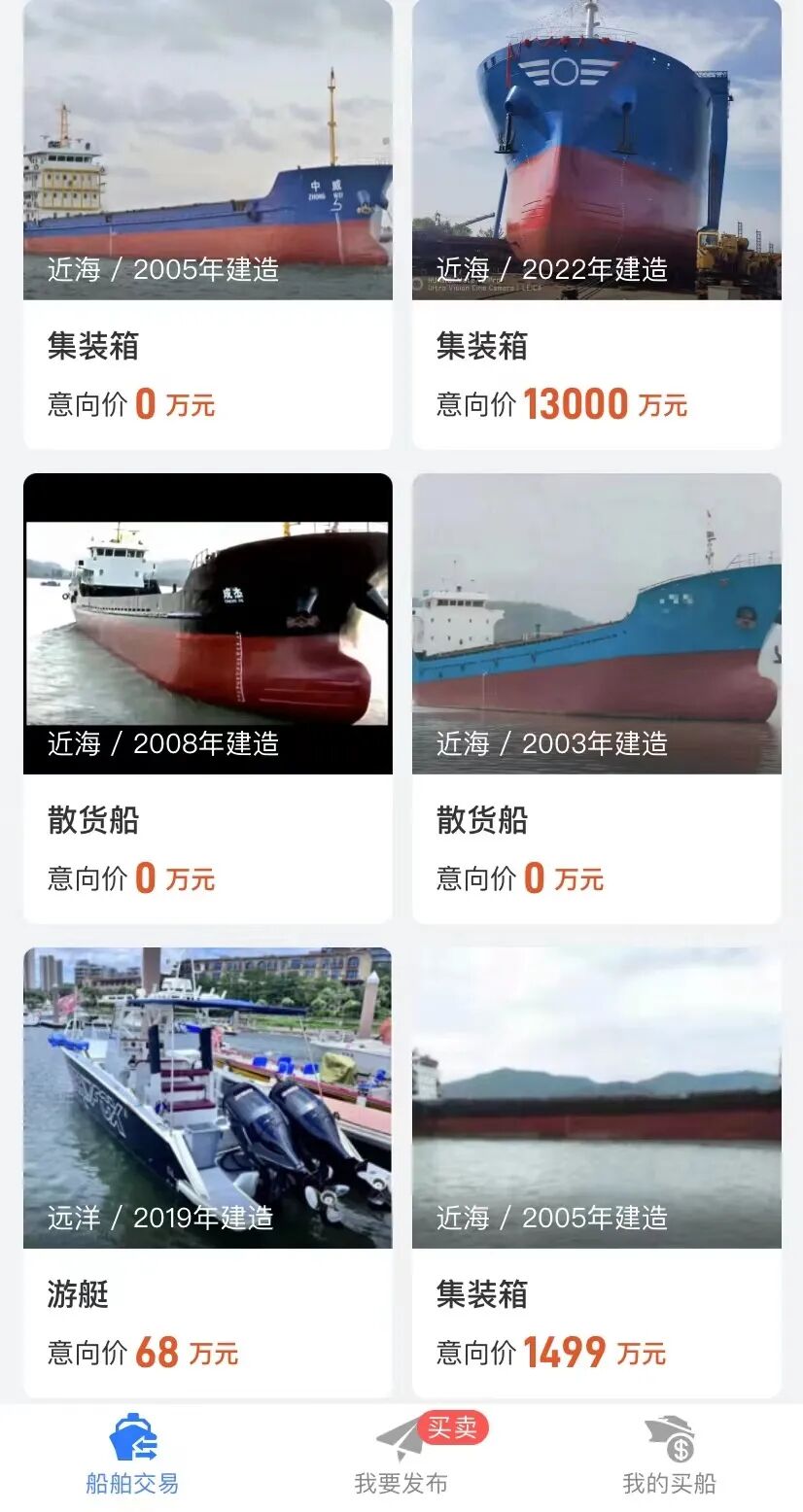Open the 1499万元 container ship listing

(x=596, y=1172)
